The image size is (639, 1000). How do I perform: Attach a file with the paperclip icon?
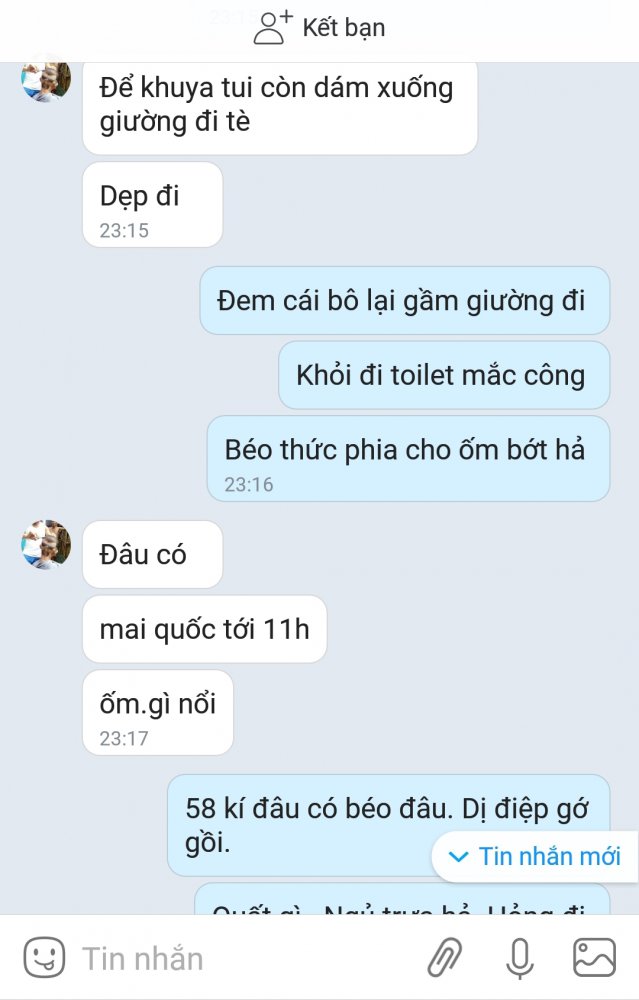[445, 958]
